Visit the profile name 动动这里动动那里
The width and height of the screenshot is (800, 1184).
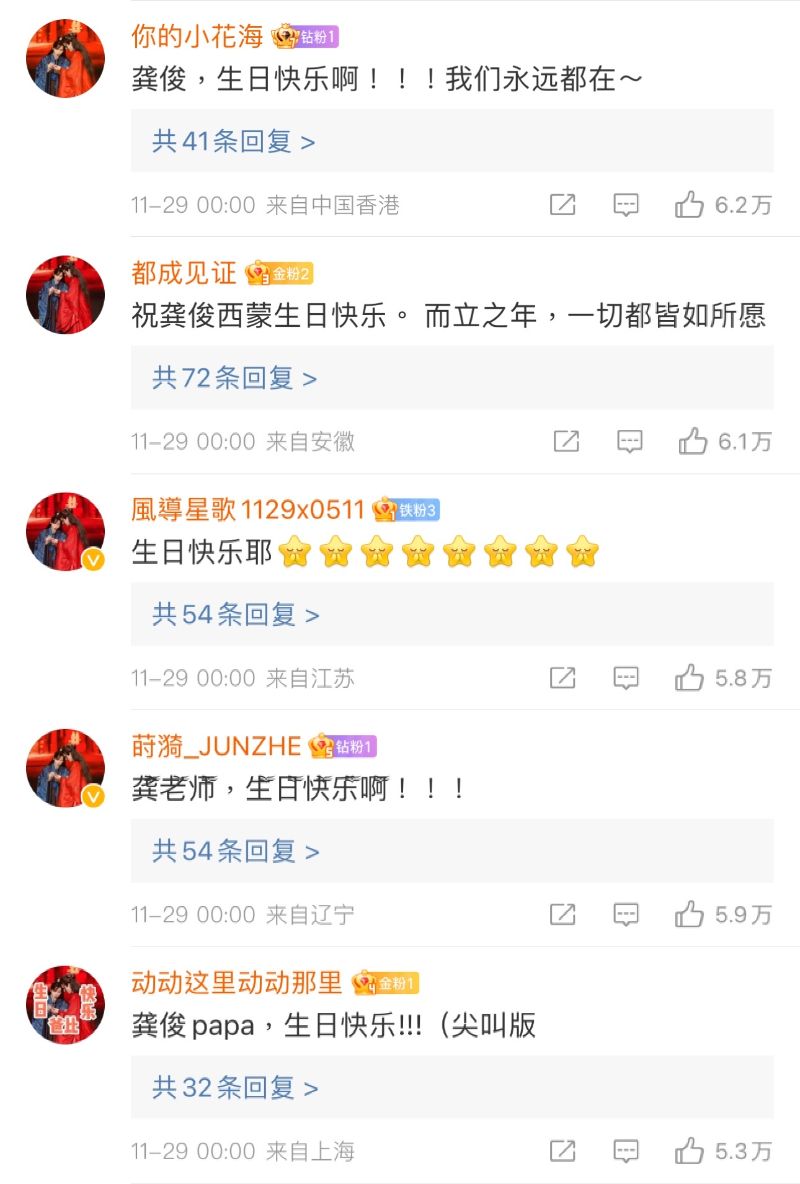coord(237,983)
